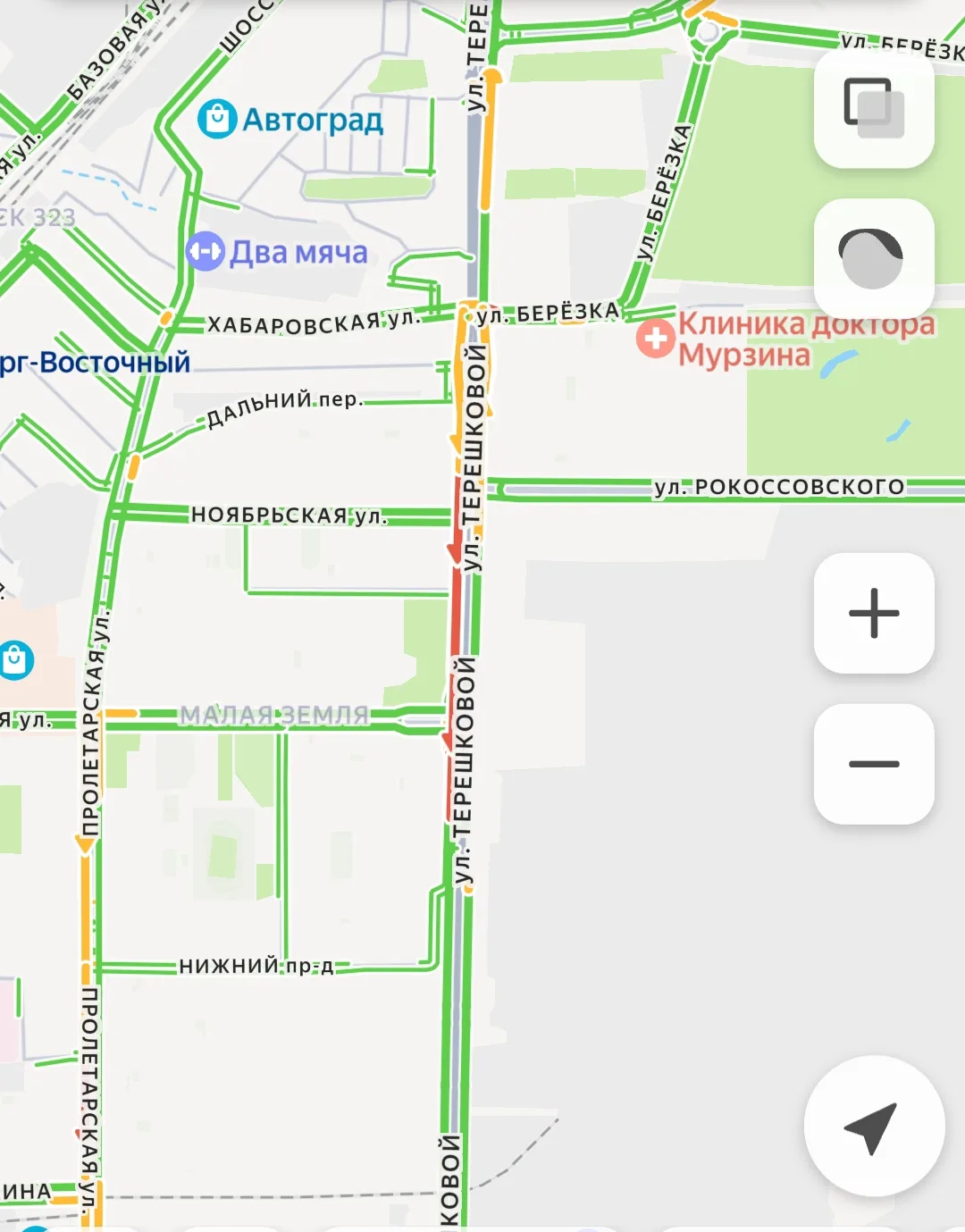
Task: Toggle the traffic display button
Action: click(874, 258)
